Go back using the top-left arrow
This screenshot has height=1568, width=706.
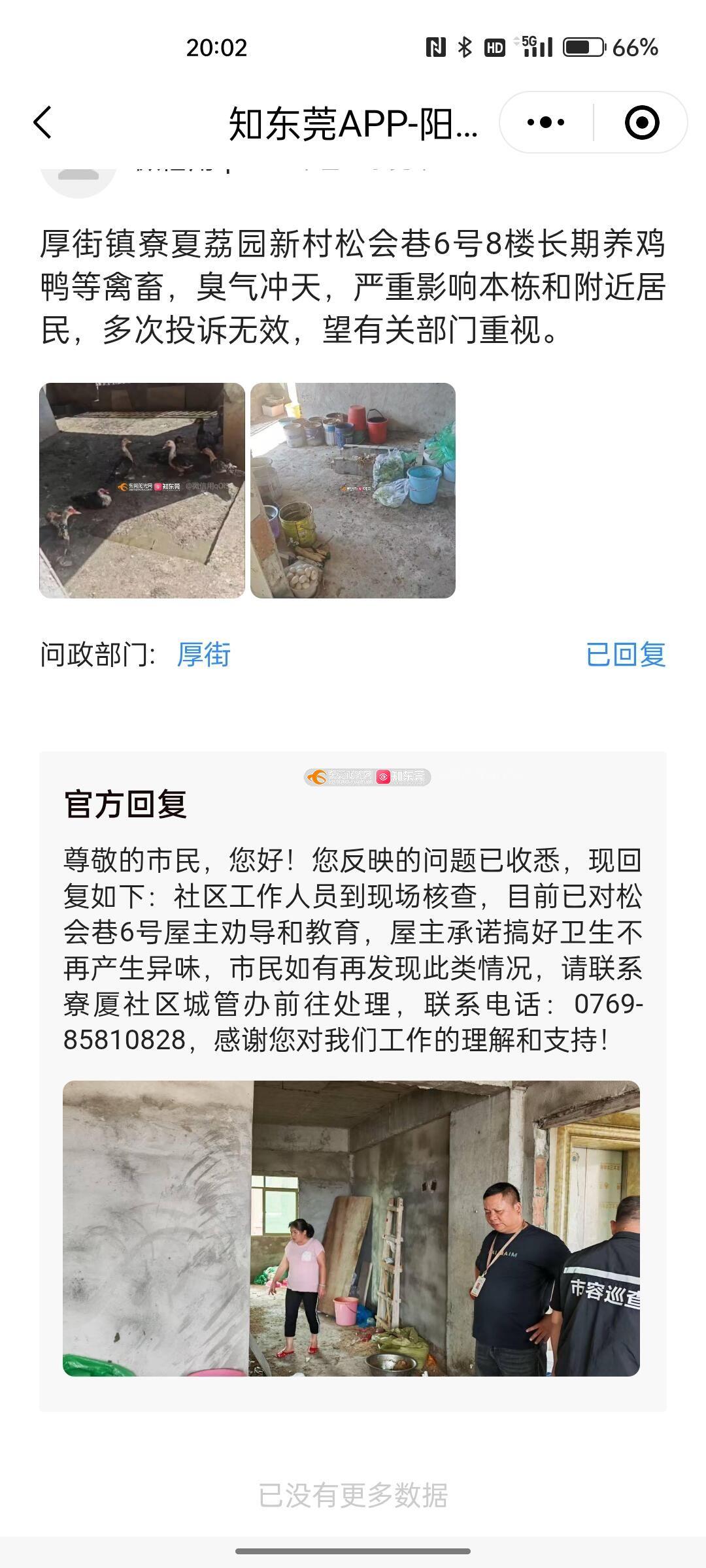[x=43, y=122]
